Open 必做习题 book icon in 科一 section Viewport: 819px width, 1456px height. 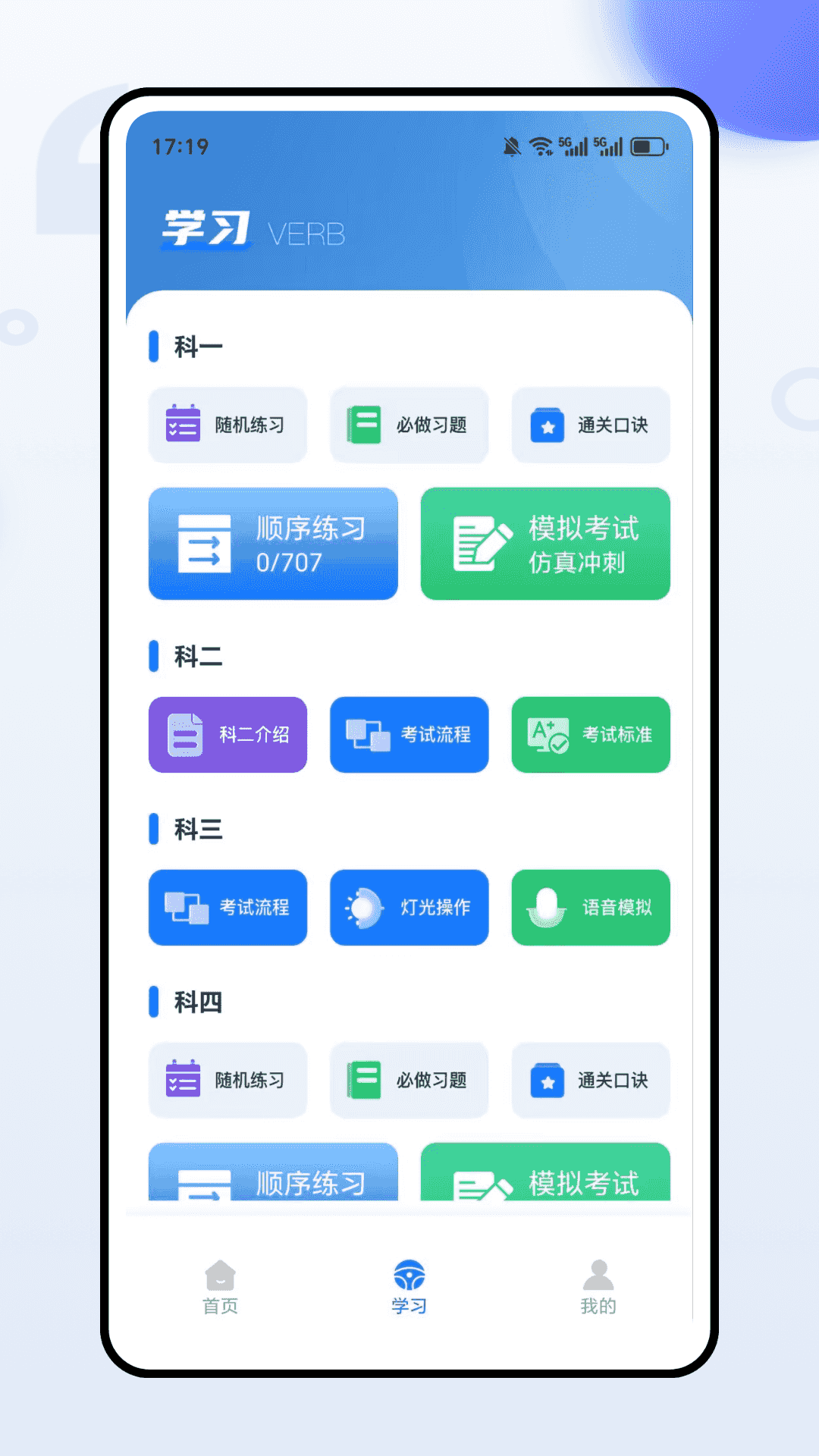363,425
